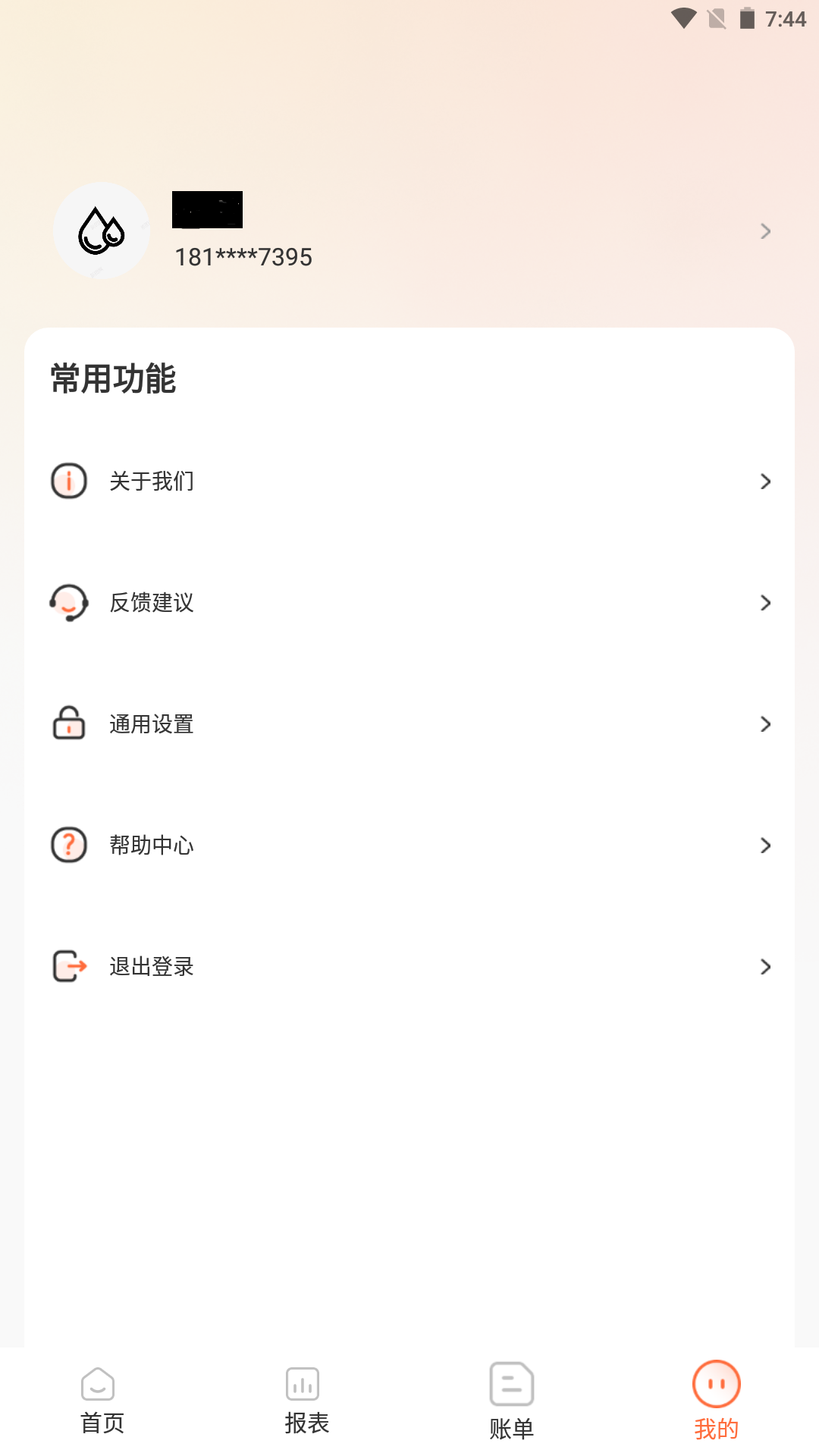Click the 帮助中心 question mark icon
819x1456 pixels.
pos(68,845)
